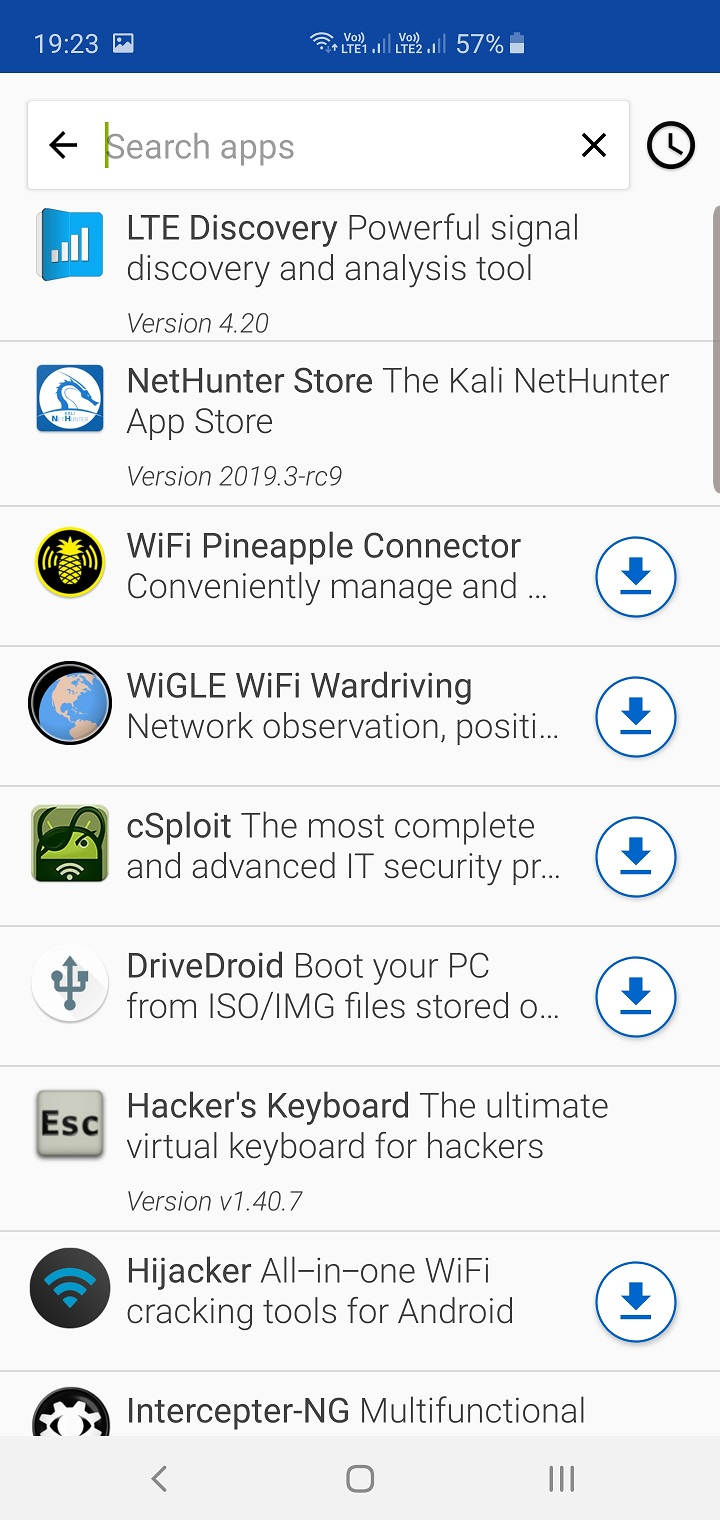Viewport: 720px width, 1520px height.
Task: Tap the back arrow in the search bar
Action: click(x=63, y=146)
